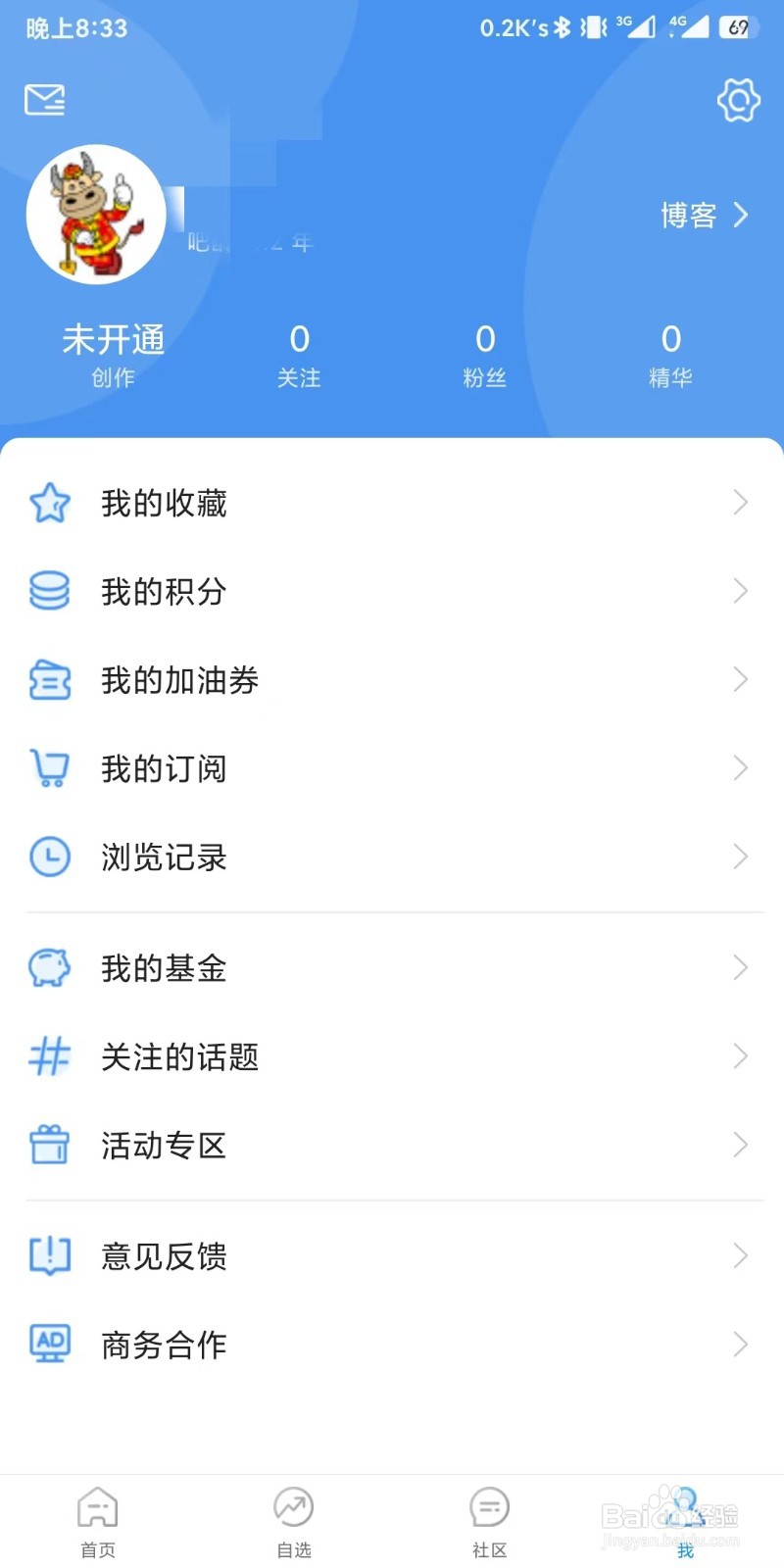Open 创作 (未开通) section
This screenshot has height=1568, width=784.
pyautogui.click(x=113, y=355)
